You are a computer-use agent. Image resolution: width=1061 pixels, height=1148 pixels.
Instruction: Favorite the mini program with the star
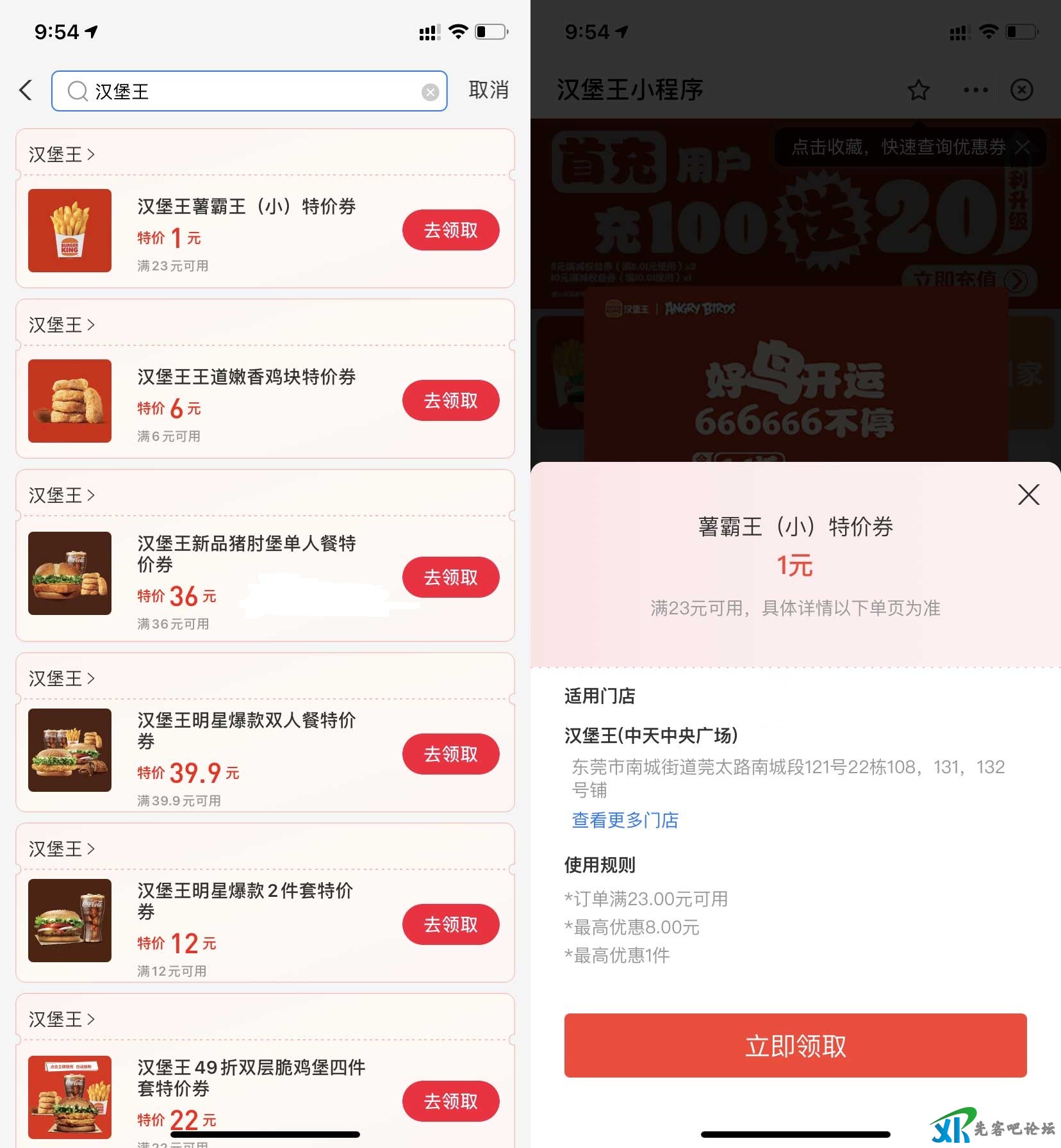(x=918, y=90)
